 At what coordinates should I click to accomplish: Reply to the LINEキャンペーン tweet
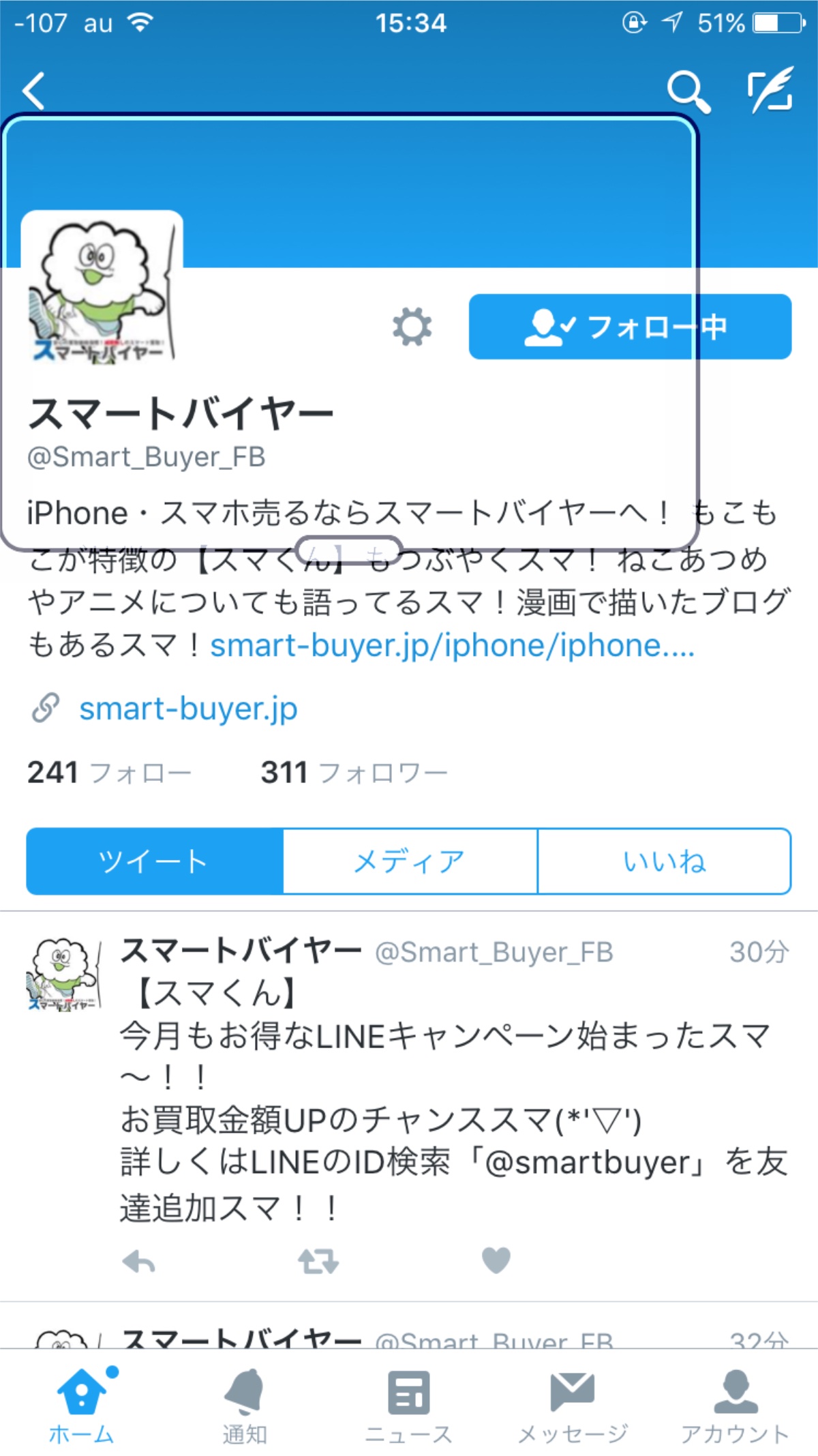click(139, 1262)
